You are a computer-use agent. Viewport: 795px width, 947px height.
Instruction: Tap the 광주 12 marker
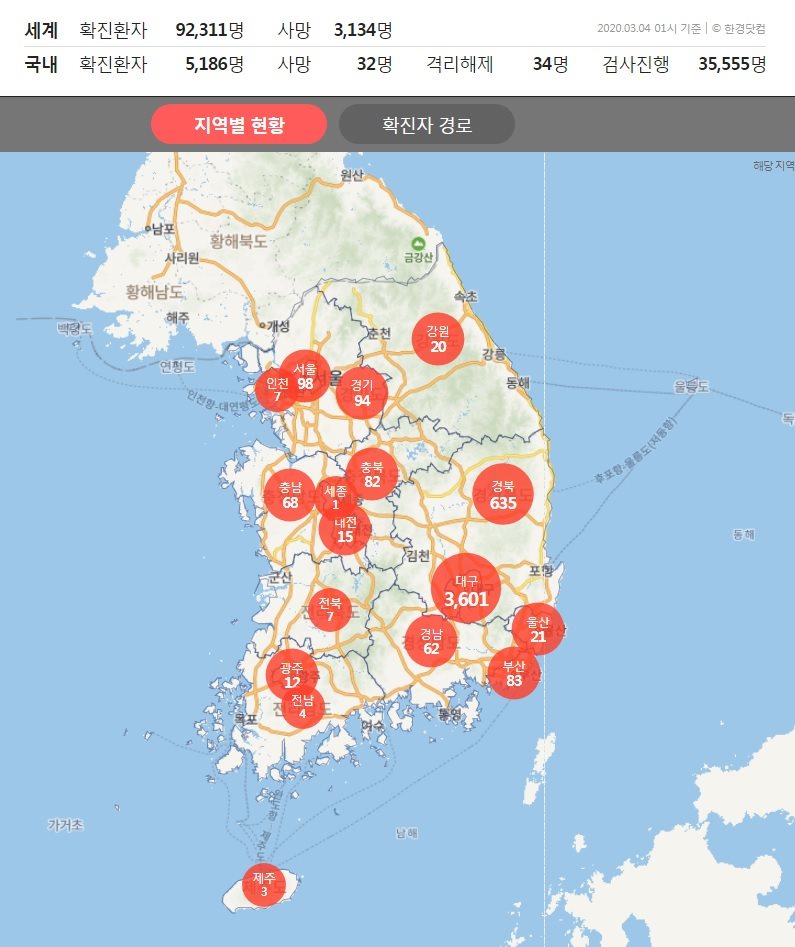[x=291, y=675]
